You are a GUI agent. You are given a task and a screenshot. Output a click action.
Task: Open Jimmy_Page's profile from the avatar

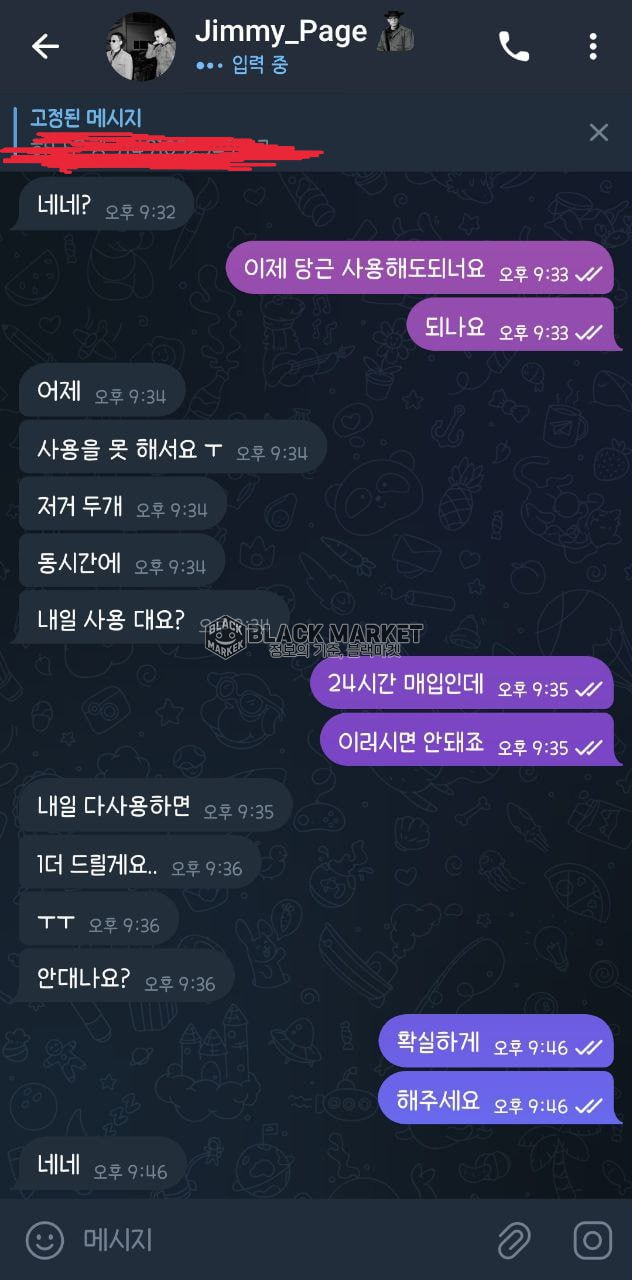tap(141, 46)
